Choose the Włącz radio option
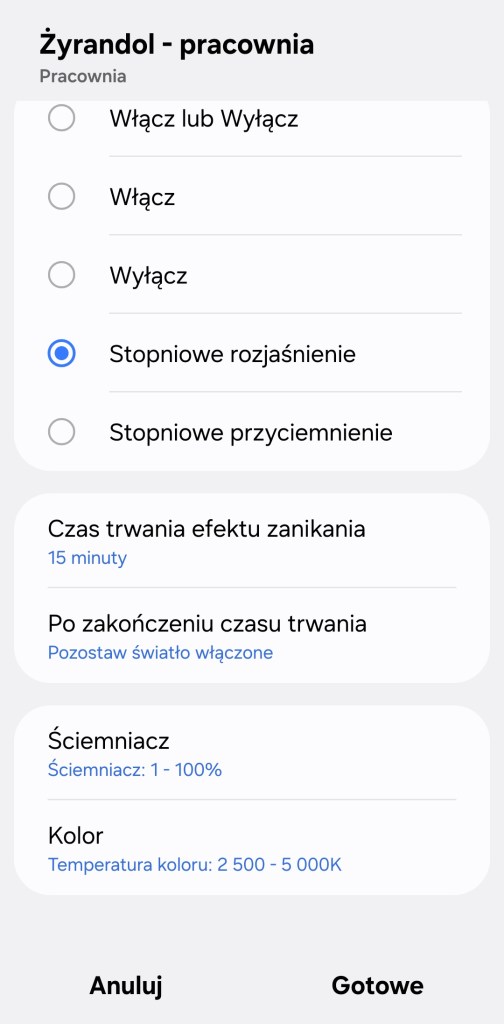Image resolution: width=504 pixels, height=1024 pixels. [251, 197]
